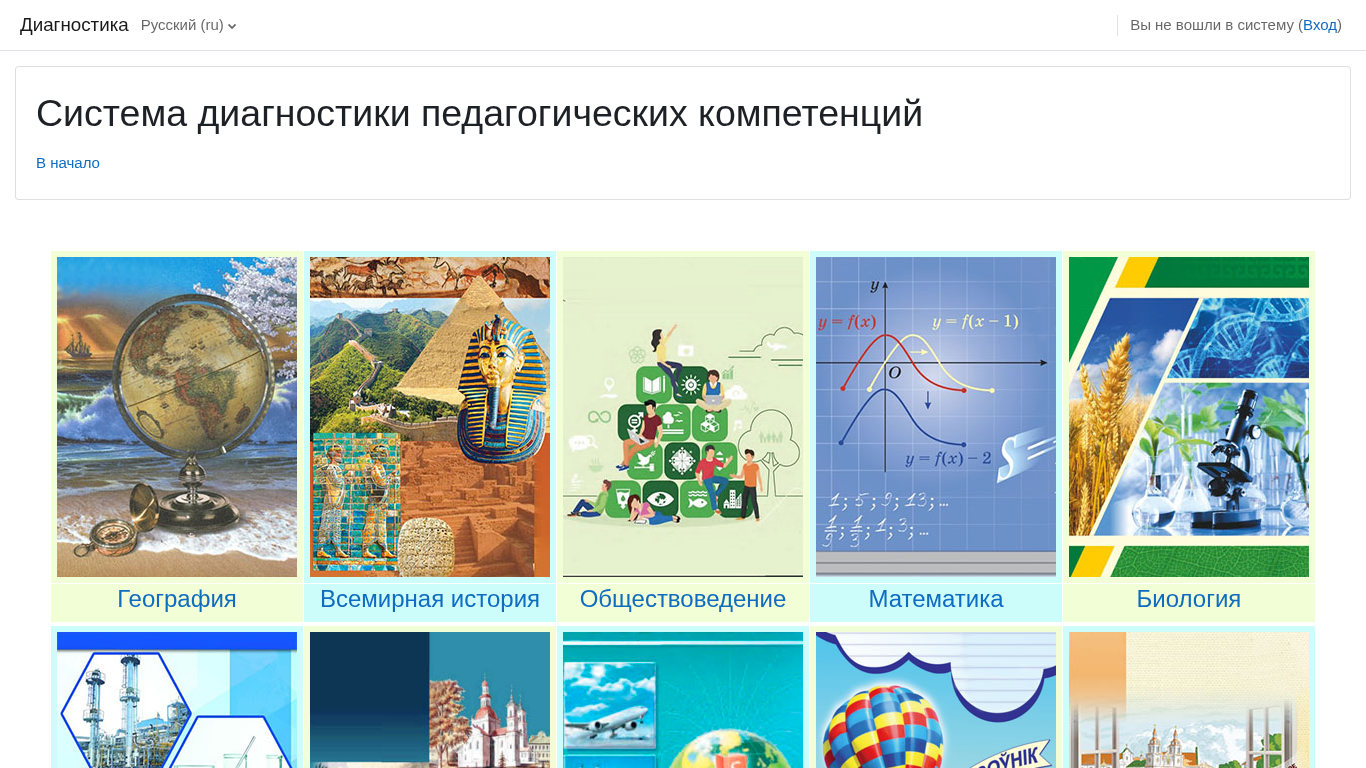1366x768 pixels.
Task: Tap the globe cover image for География
Action: [177, 417]
